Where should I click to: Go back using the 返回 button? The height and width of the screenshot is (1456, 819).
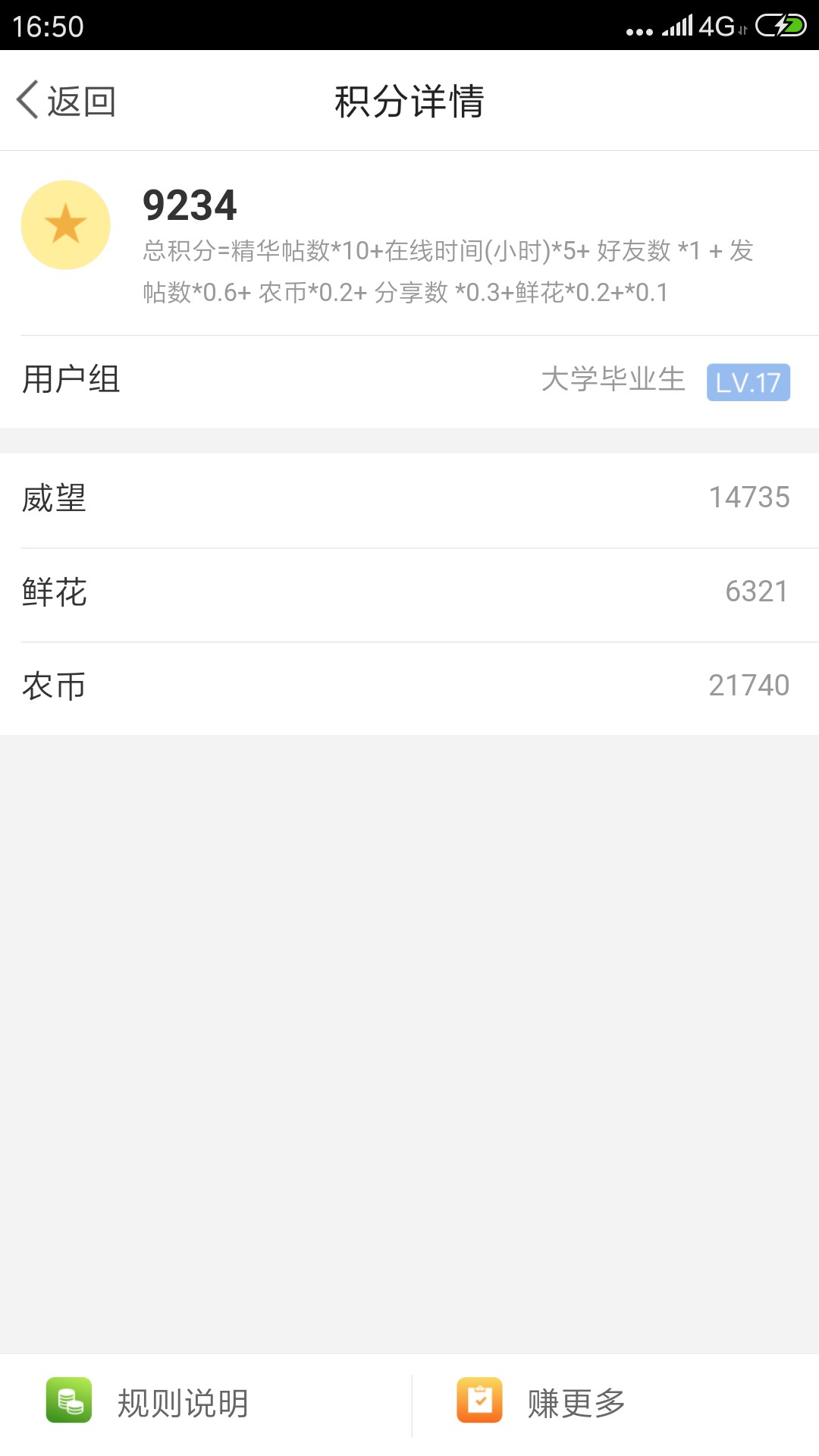click(x=67, y=101)
